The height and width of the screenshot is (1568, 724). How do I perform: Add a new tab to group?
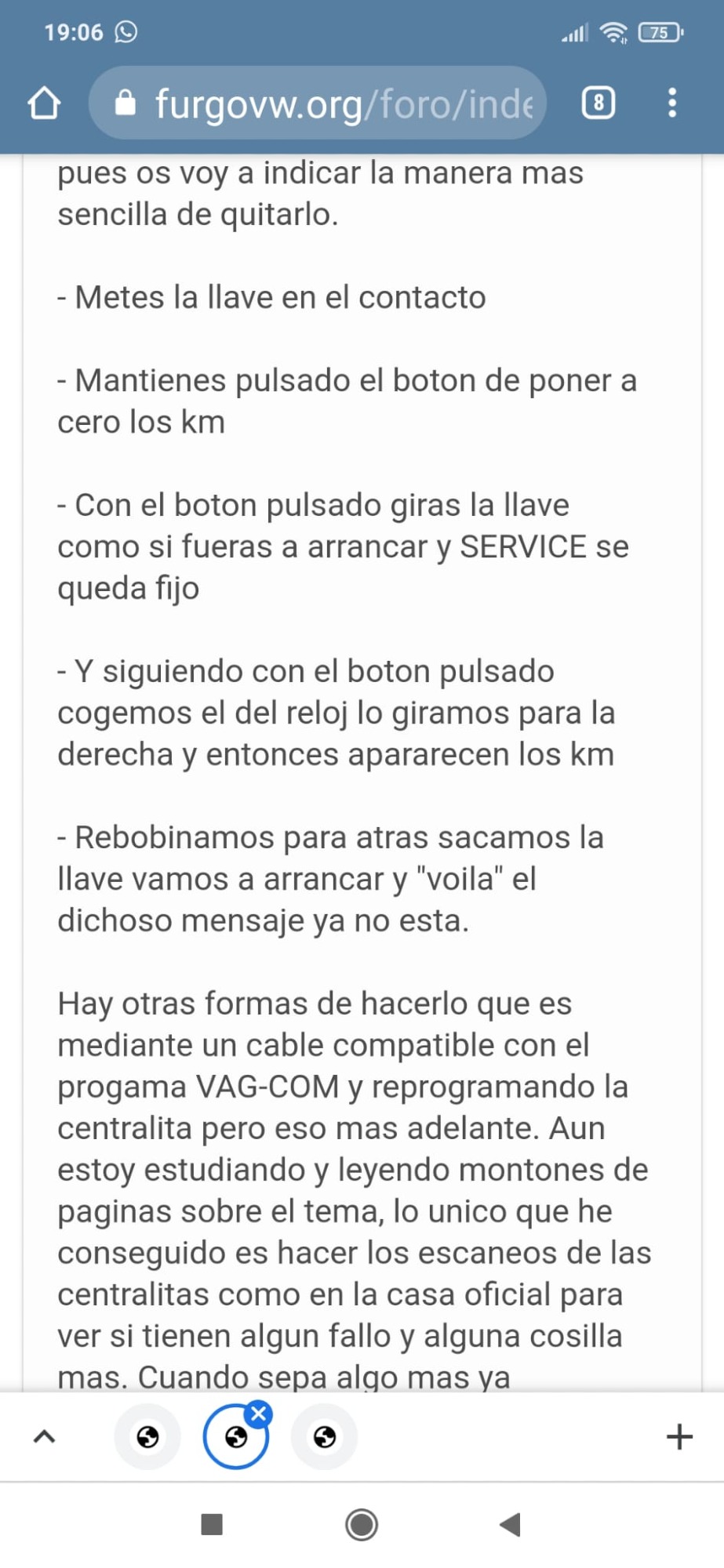(x=679, y=1437)
